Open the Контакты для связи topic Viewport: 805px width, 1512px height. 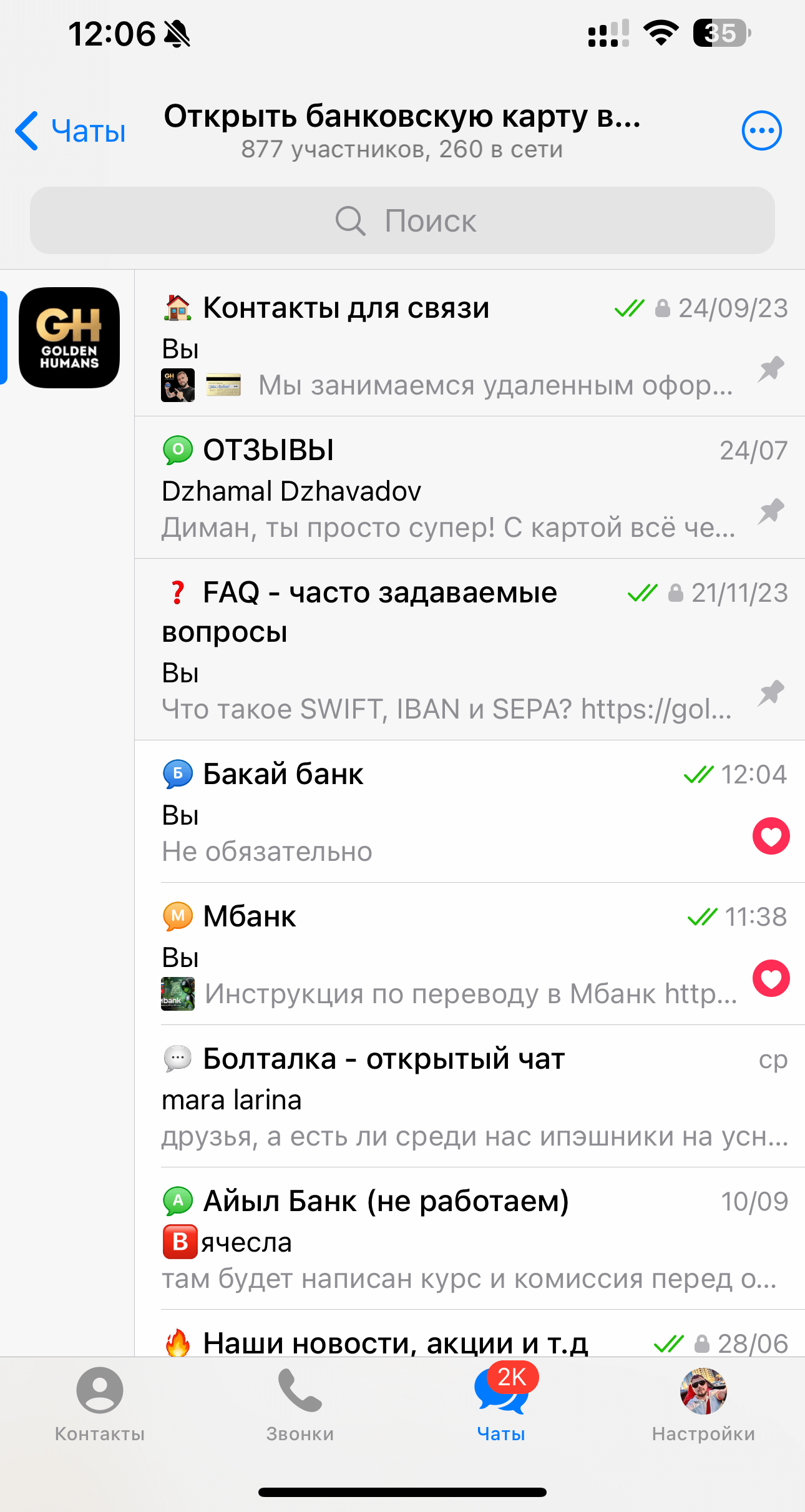[x=469, y=343]
